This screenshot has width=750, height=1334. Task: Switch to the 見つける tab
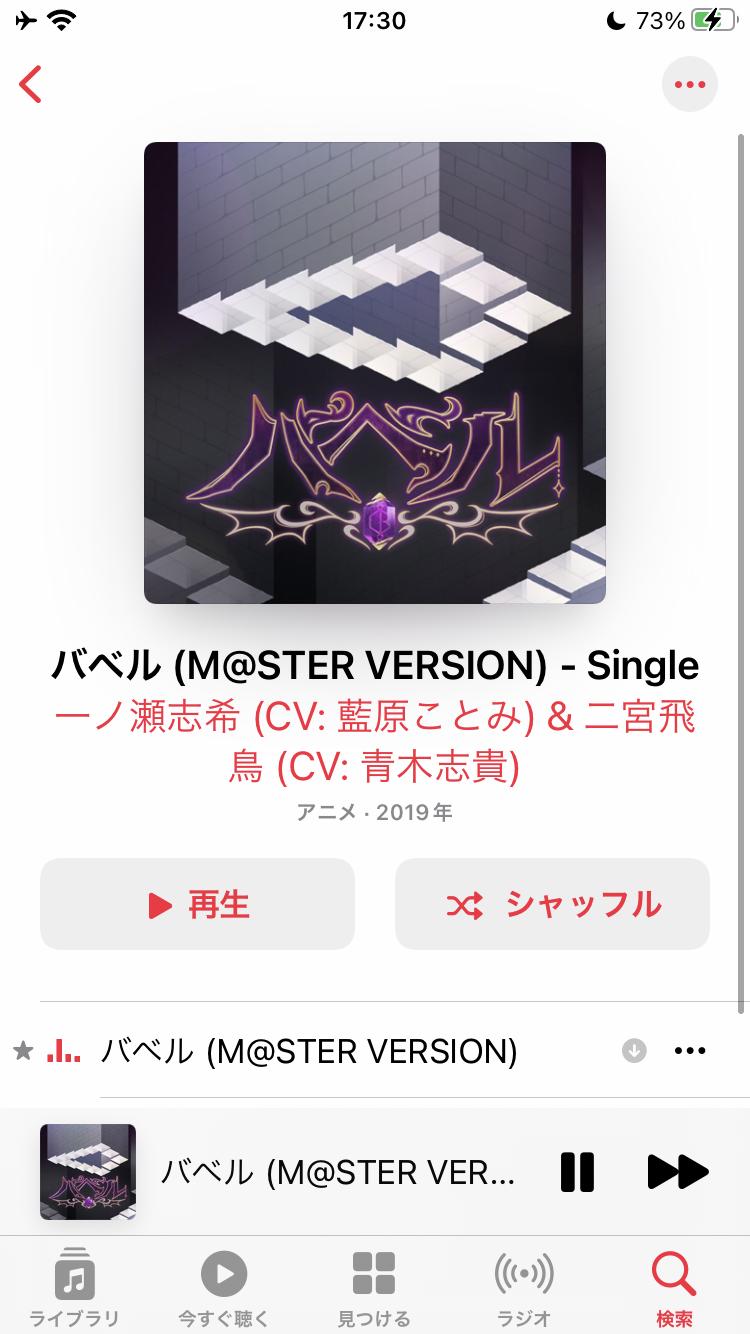[x=374, y=1287]
